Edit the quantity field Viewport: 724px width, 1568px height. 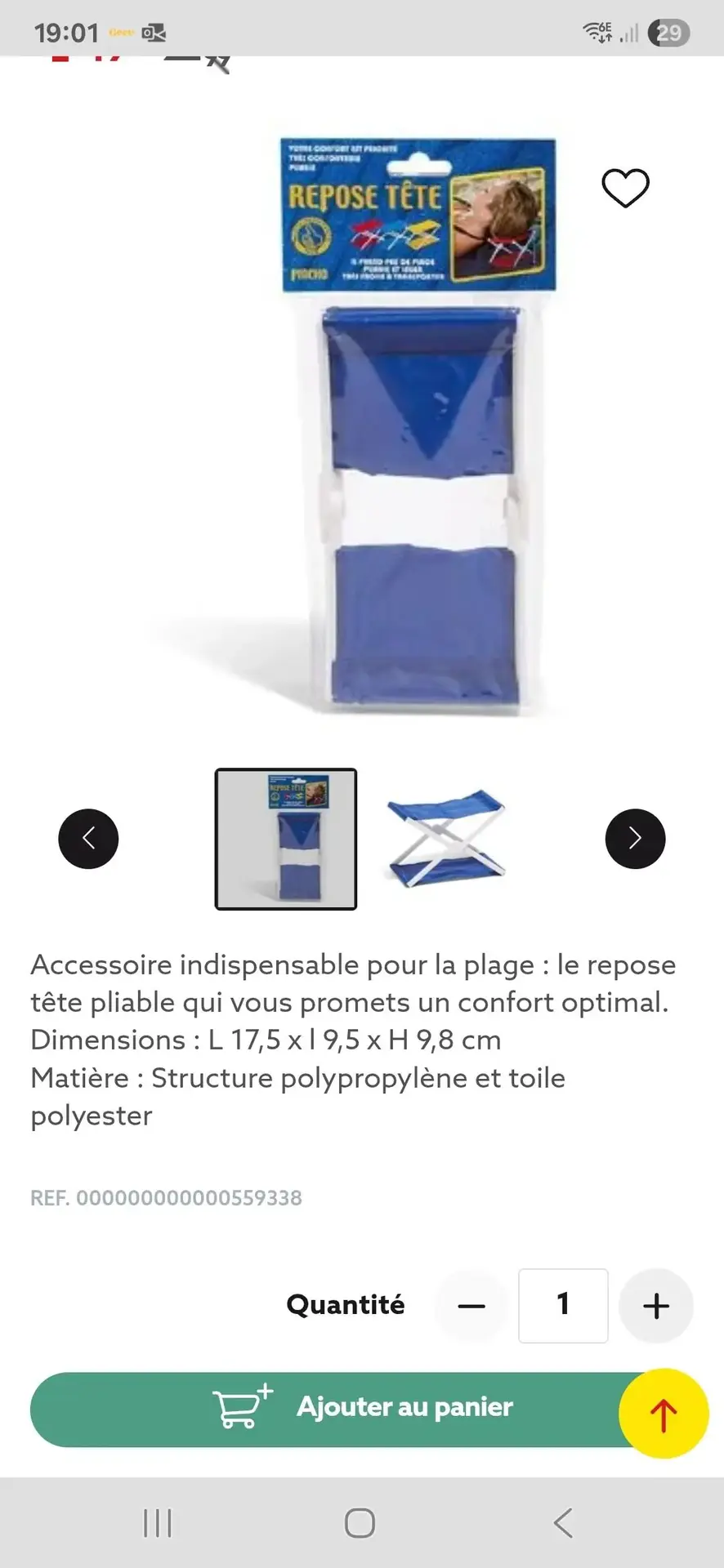[563, 1305]
